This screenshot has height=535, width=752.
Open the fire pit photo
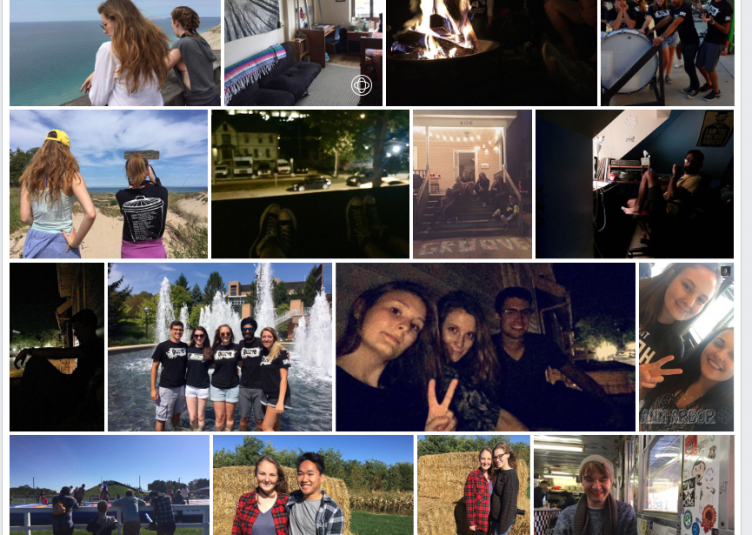pyautogui.click(x=490, y=52)
